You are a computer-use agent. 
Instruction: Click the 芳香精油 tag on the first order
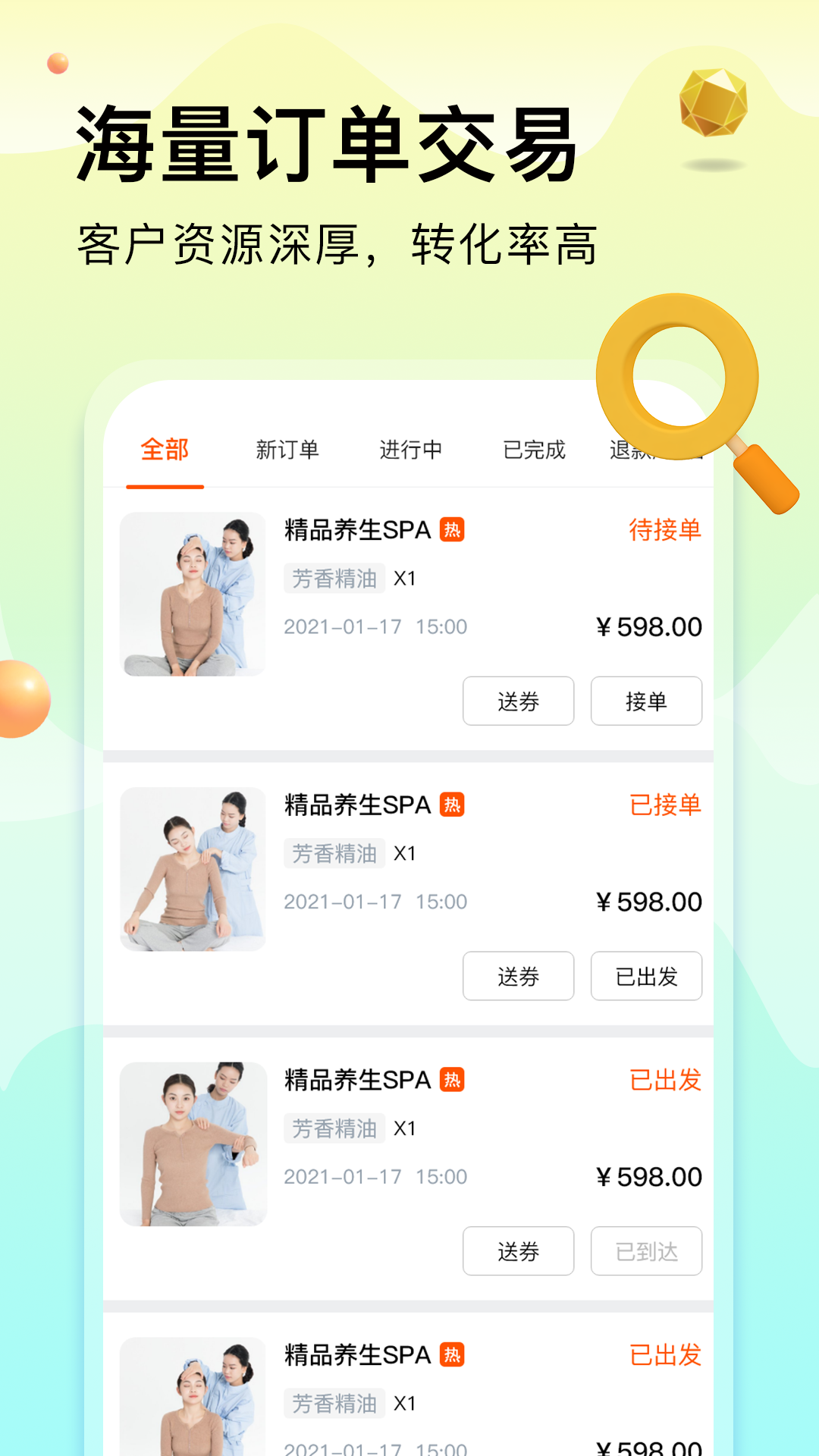click(x=334, y=578)
